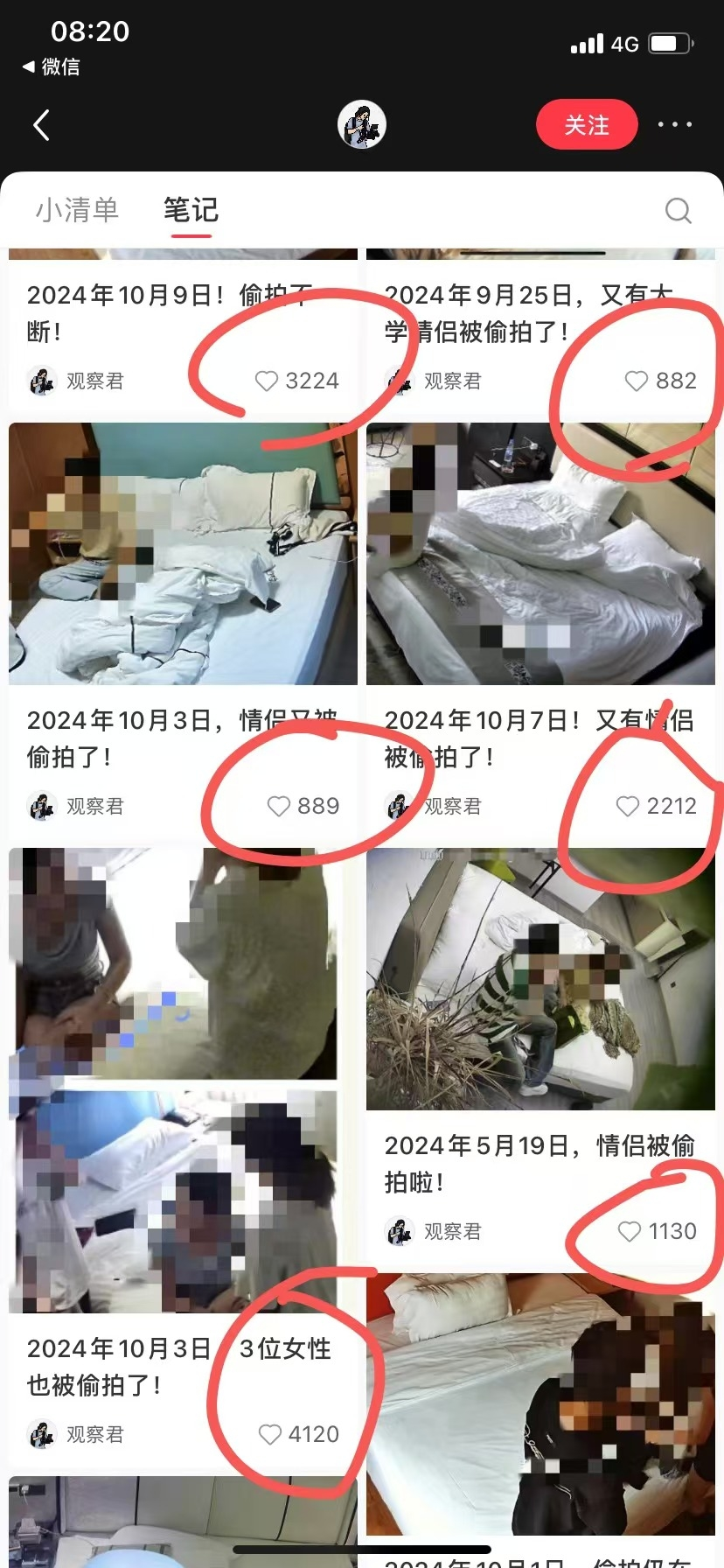Open the profile avatar in the top bar
This screenshot has width=724, height=1568.
362,124
